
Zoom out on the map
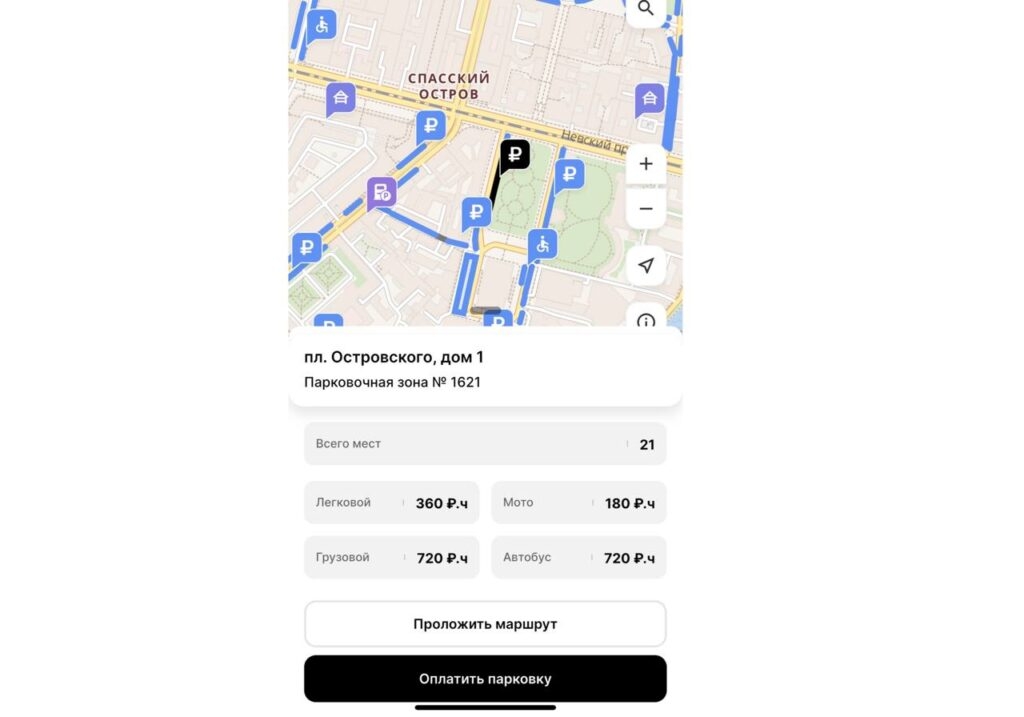[x=646, y=209]
